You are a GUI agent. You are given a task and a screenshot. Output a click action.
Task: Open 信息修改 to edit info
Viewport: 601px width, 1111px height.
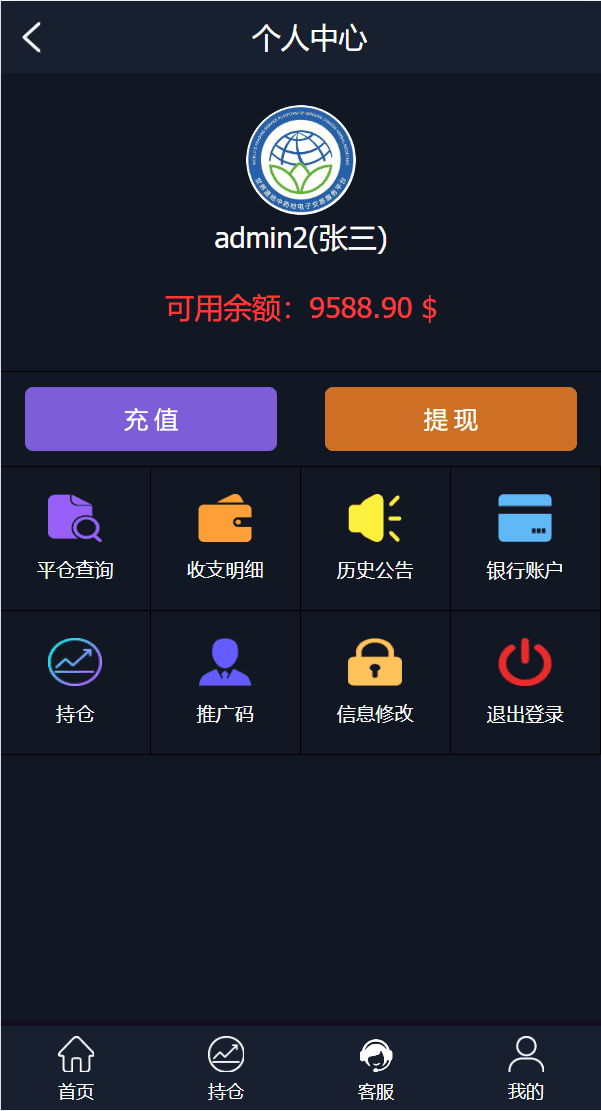click(x=375, y=682)
